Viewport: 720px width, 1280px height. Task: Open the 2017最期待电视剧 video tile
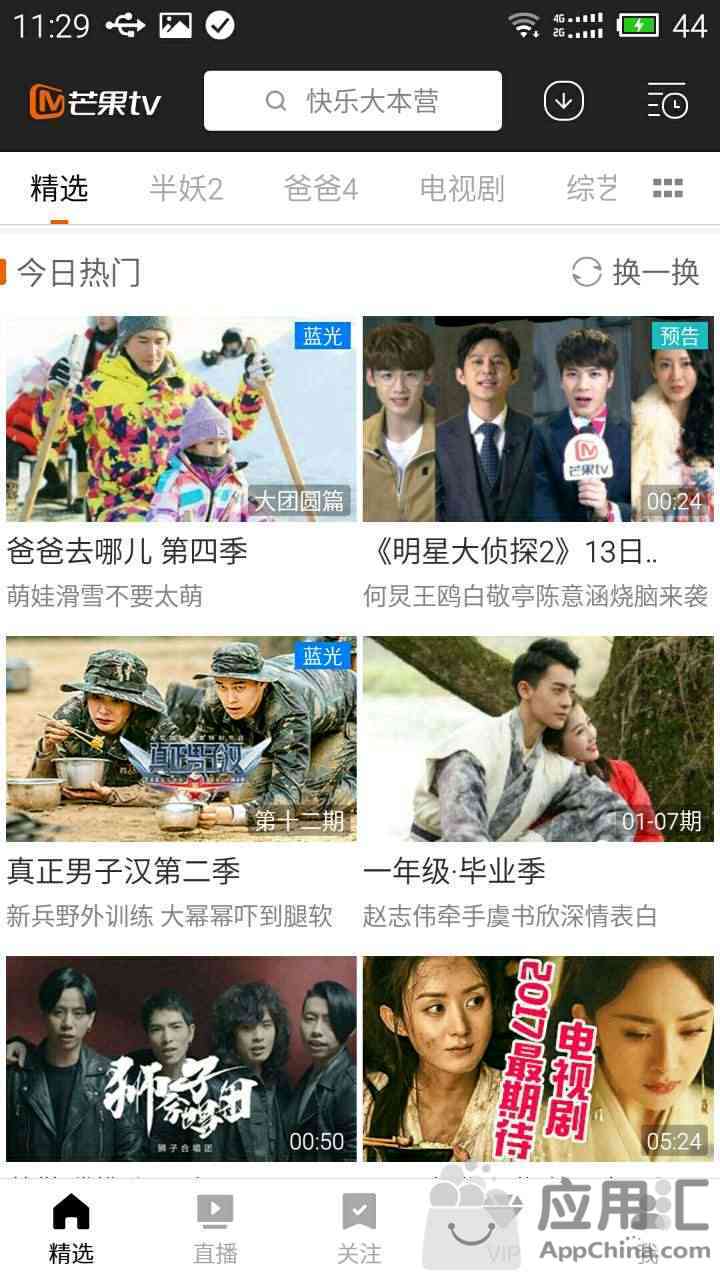pos(538,1058)
